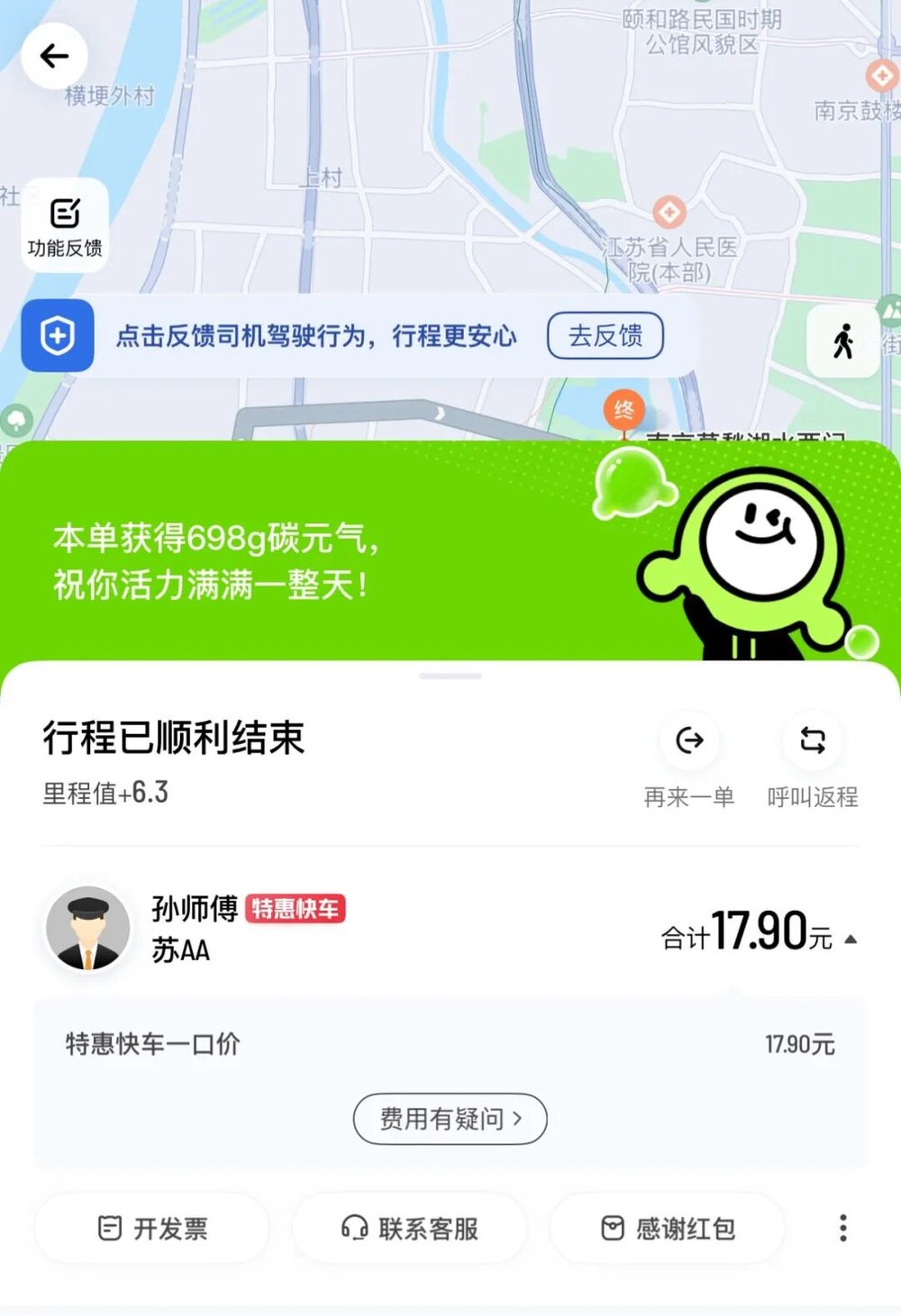Request an invoice with 开发票
This screenshot has height=1316, width=901.
(152, 1229)
